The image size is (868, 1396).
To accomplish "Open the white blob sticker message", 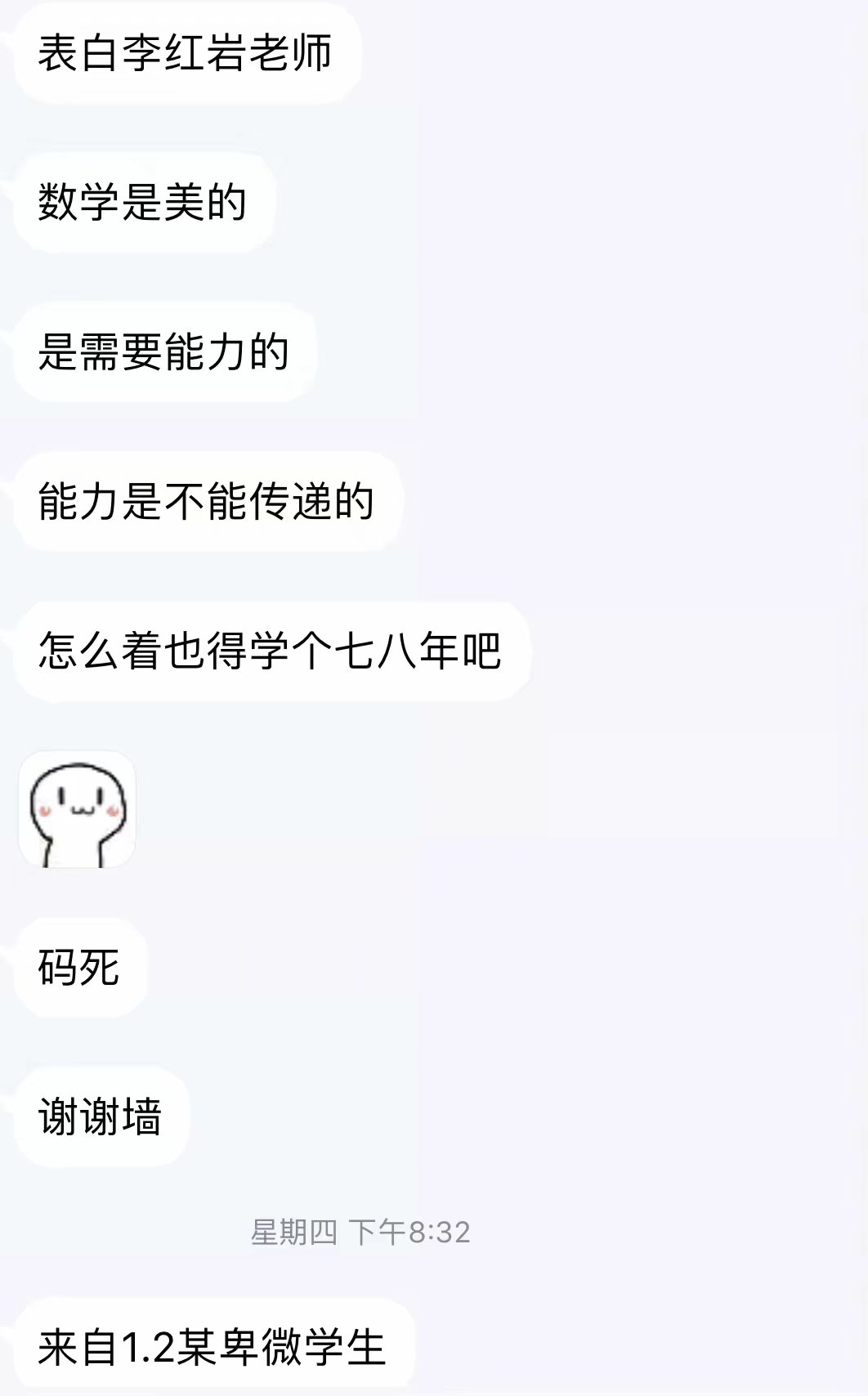I will 77,809.
